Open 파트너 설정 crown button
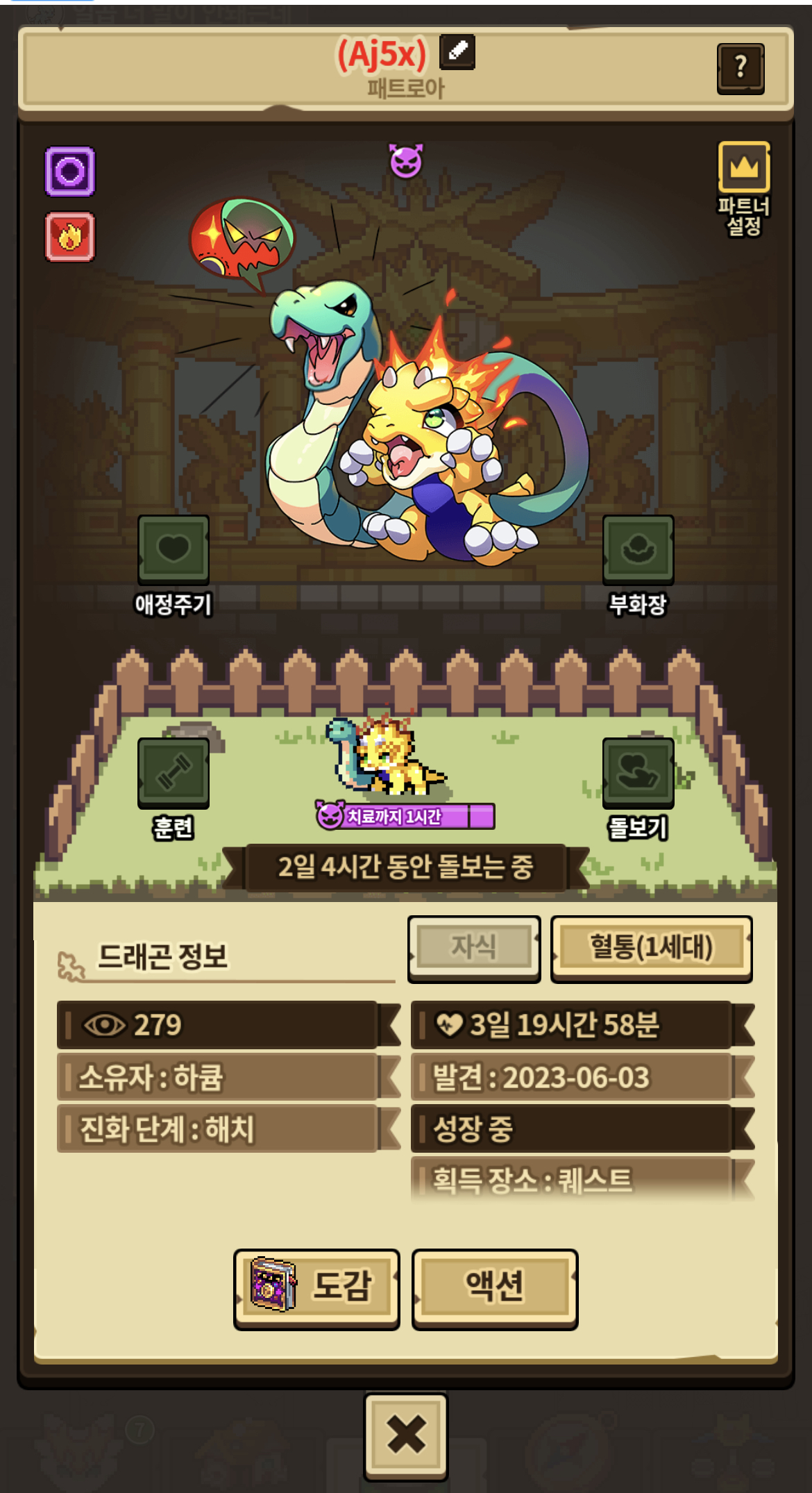812x1493 pixels. point(744,167)
